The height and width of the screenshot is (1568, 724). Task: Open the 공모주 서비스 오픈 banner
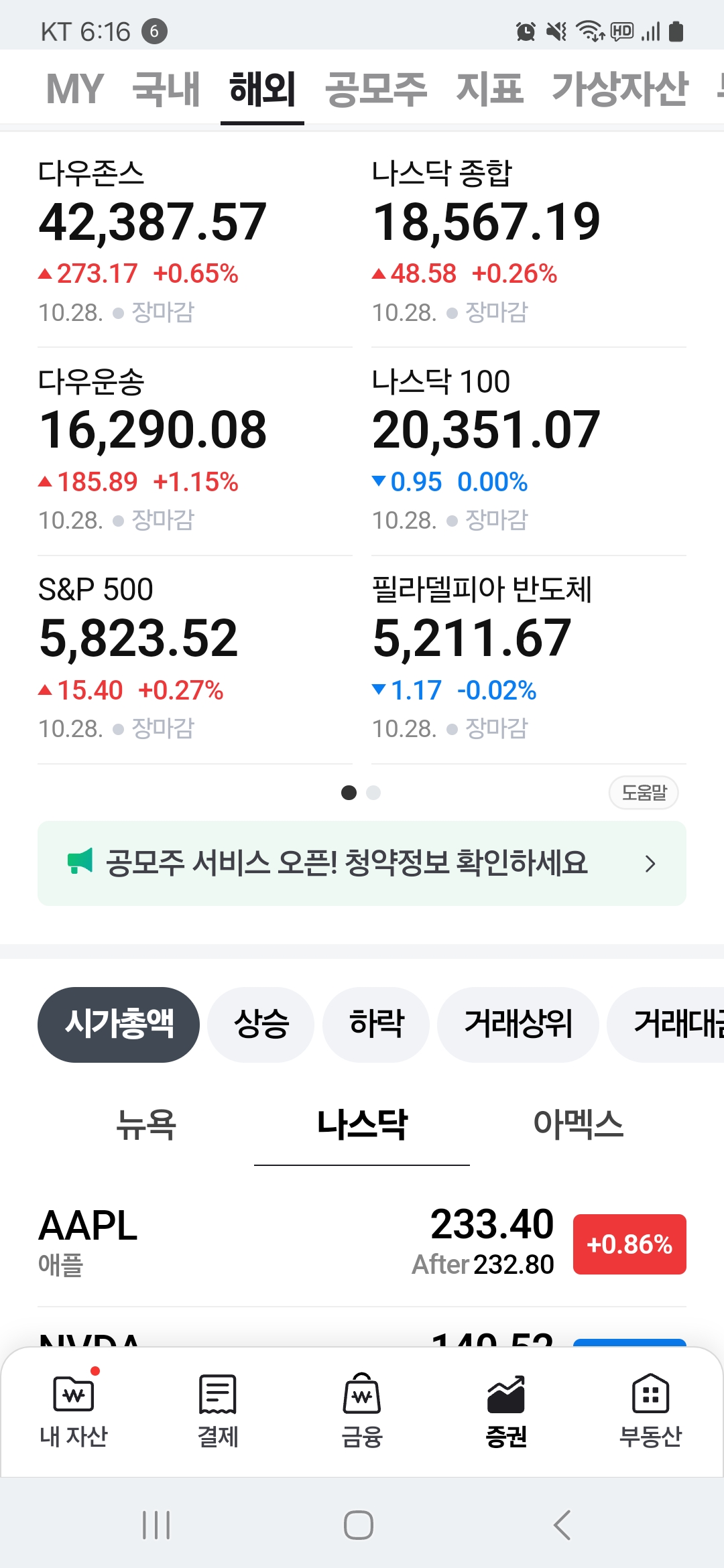pyautogui.click(x=362, y=863)
